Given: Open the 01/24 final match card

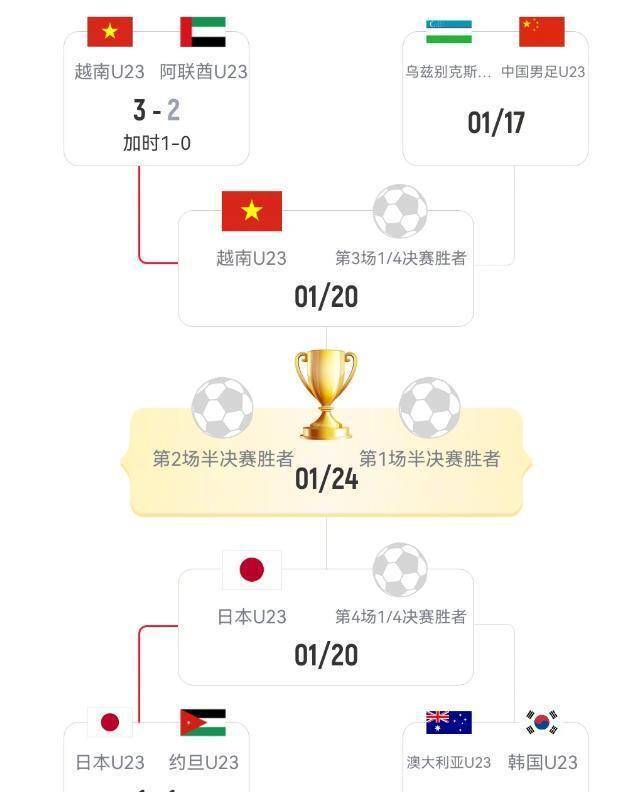Looking at the screenshot, I should point(326,460).
